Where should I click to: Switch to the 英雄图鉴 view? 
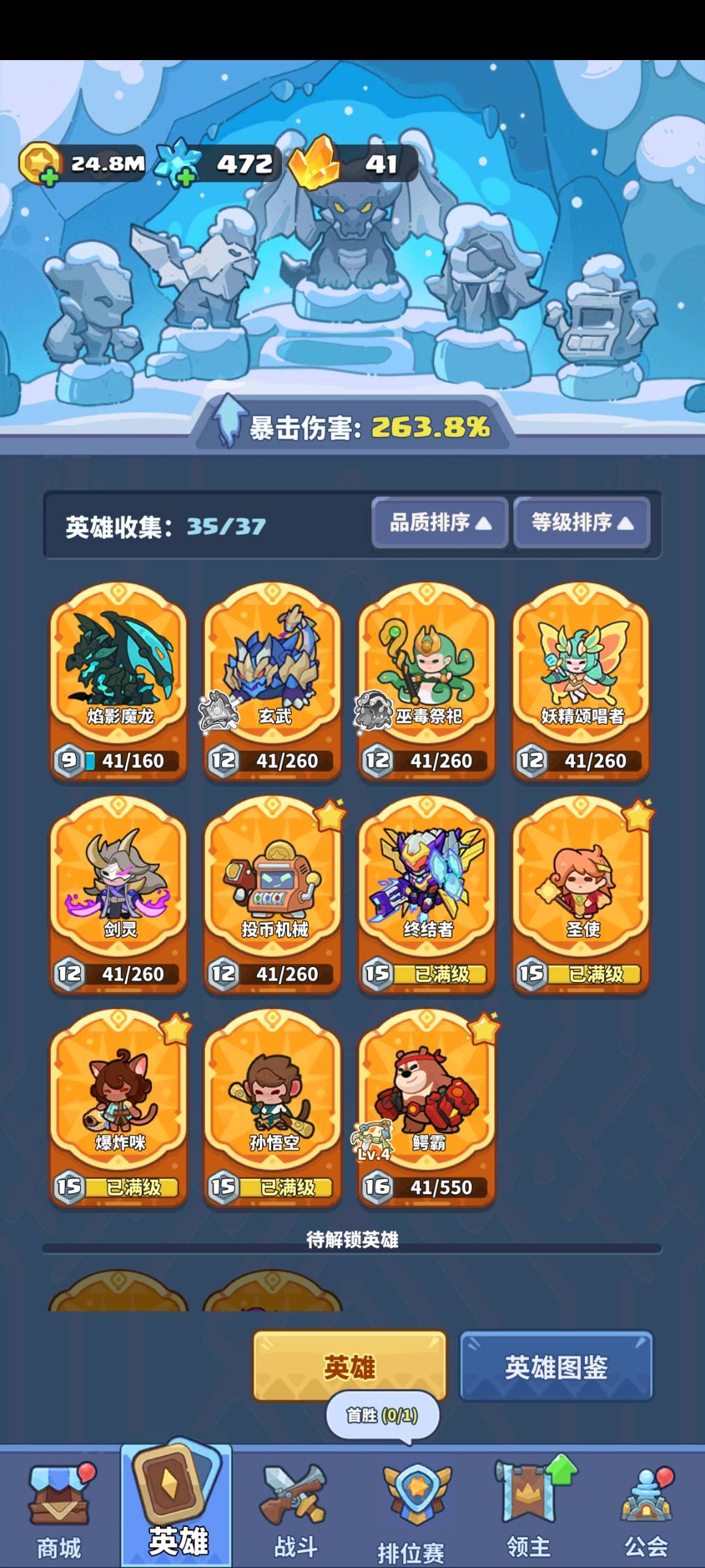[x=556, y=1366]
